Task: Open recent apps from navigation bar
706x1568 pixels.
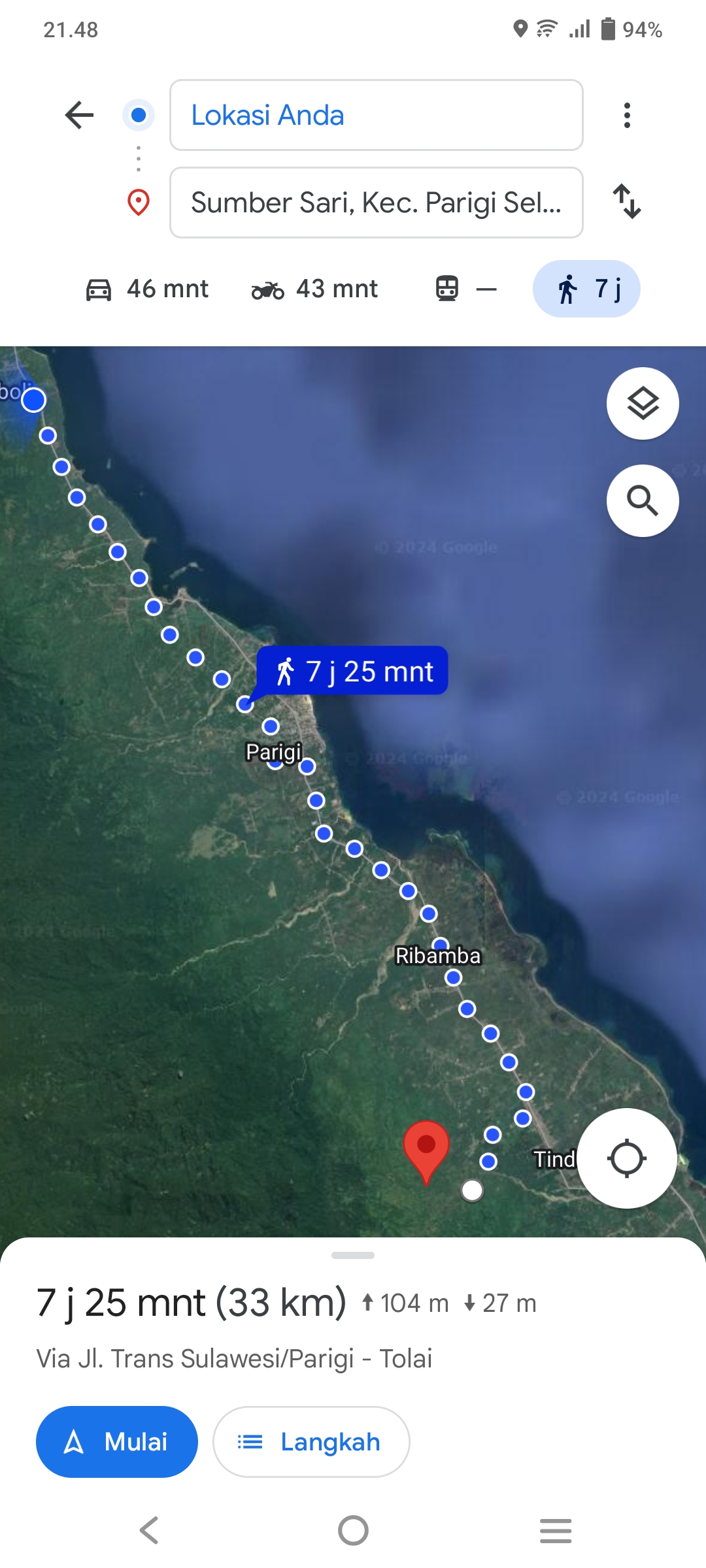Action: coord(556,1530)
